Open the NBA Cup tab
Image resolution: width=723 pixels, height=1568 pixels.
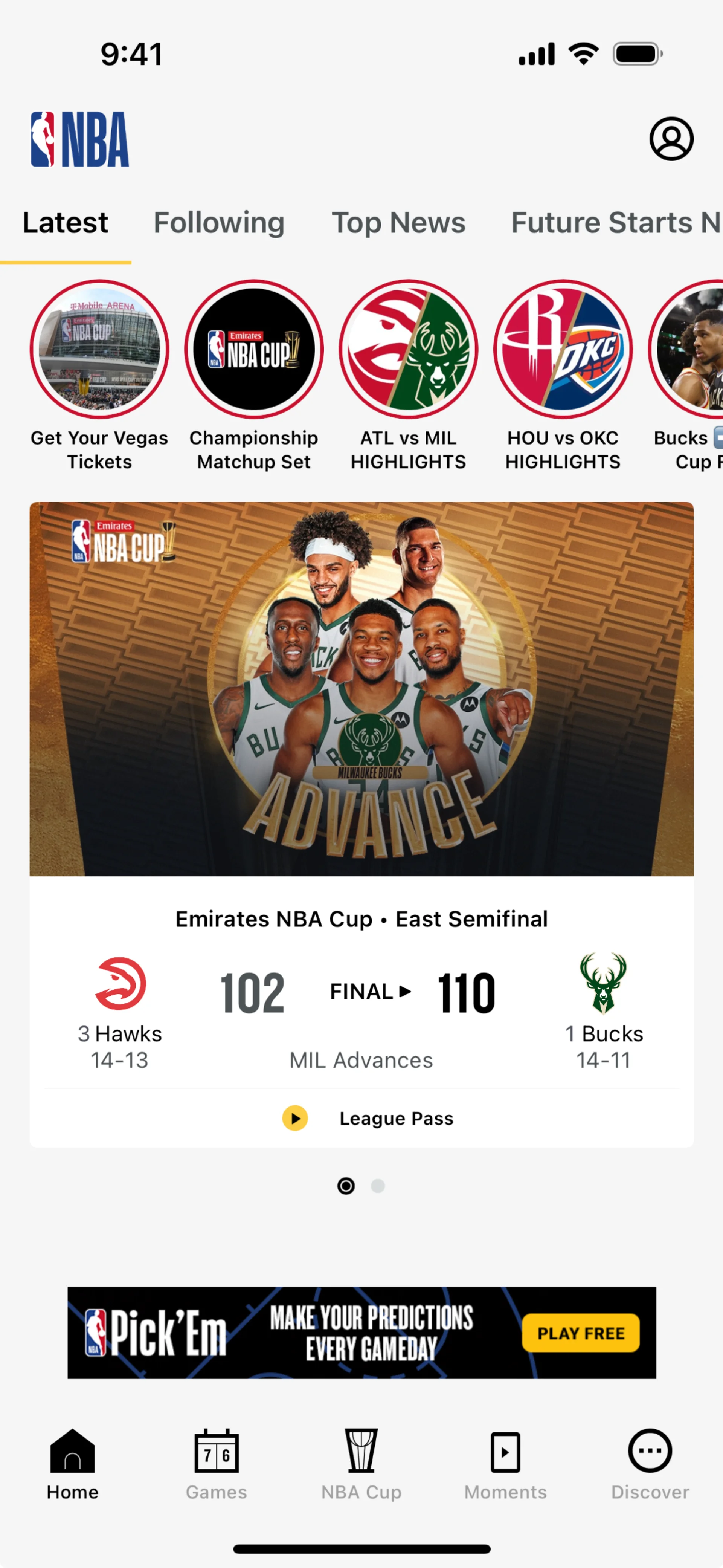pyautogui.click(x=361, y=1464)
